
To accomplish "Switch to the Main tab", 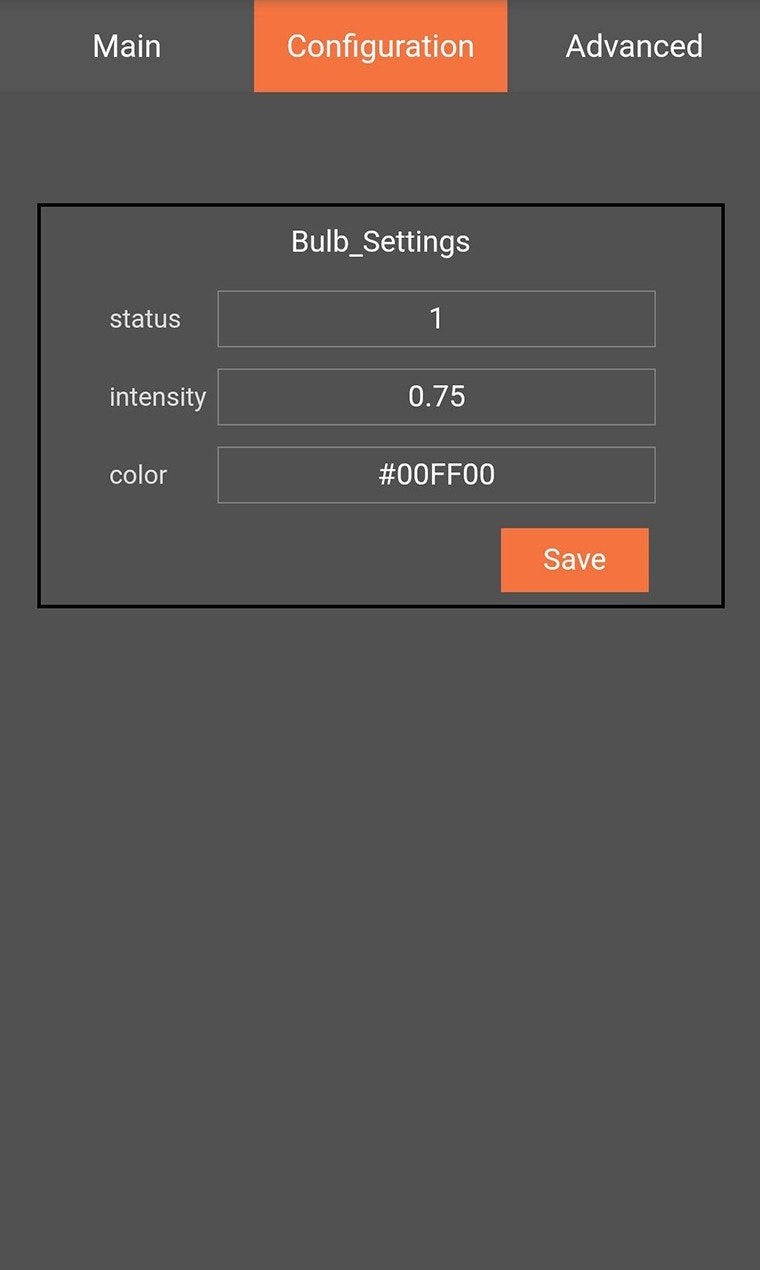I will (126, 46).
